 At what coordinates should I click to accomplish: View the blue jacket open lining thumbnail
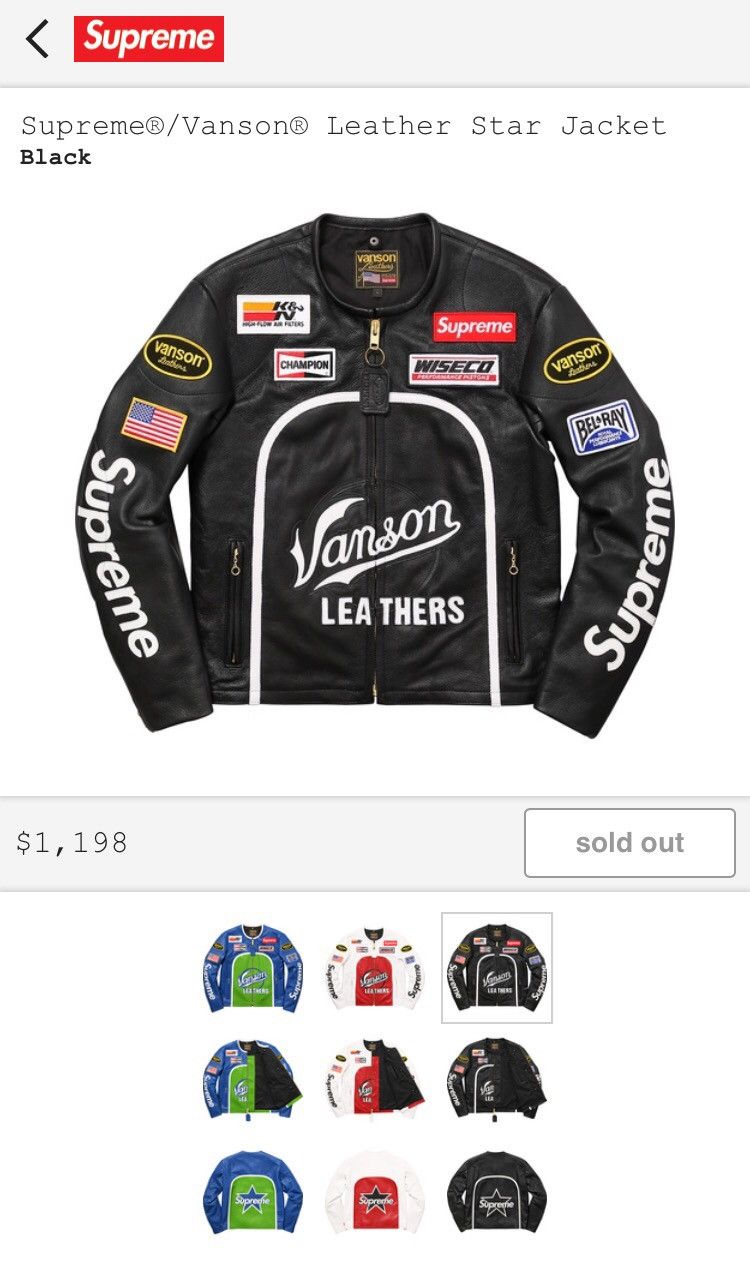click(252, 1078)
